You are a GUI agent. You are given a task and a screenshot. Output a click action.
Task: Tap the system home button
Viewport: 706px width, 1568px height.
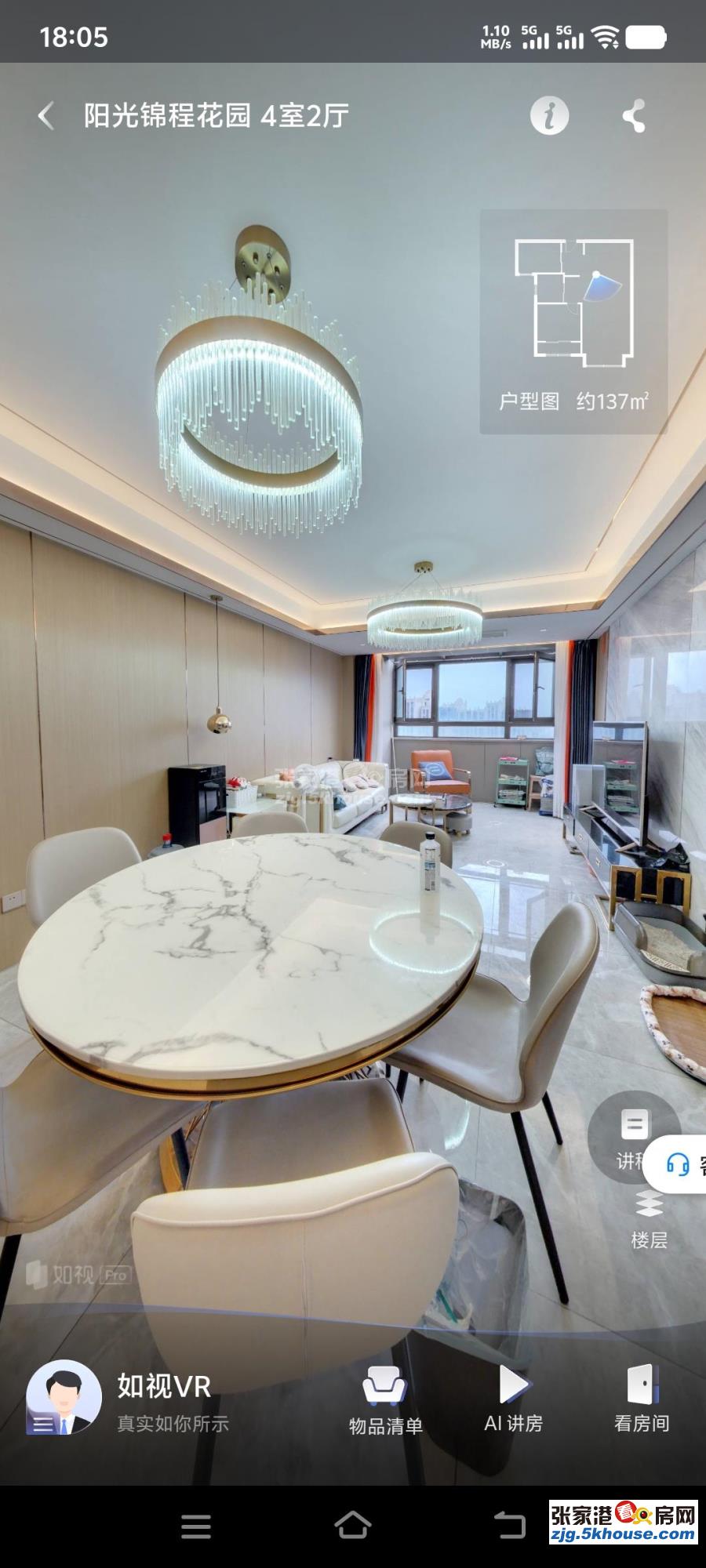coord(352,1526)
